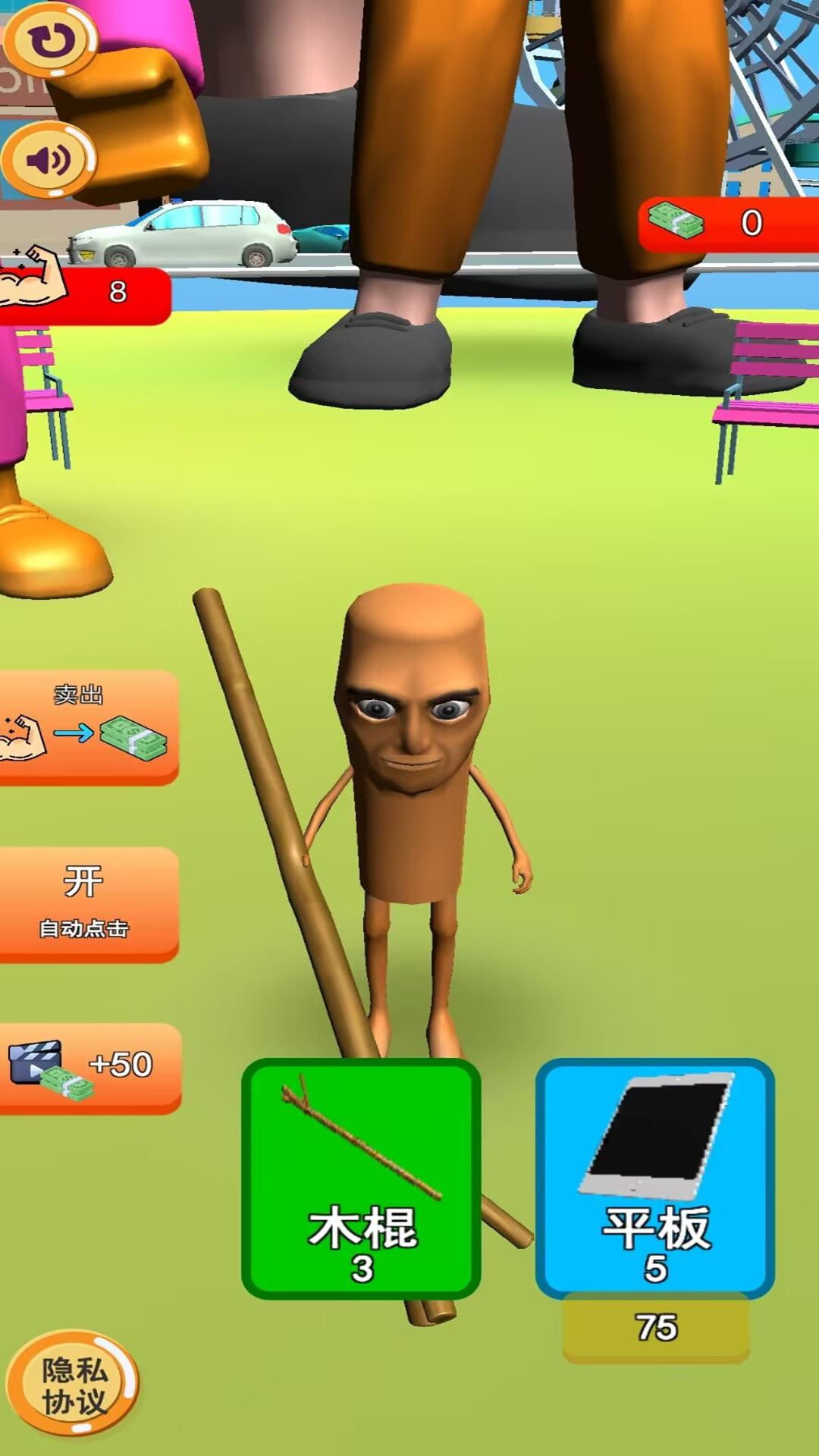Select the tablet (平板) card
Screen dimensions: 819x1456
pyautogui.click(x=655, y=1178)
